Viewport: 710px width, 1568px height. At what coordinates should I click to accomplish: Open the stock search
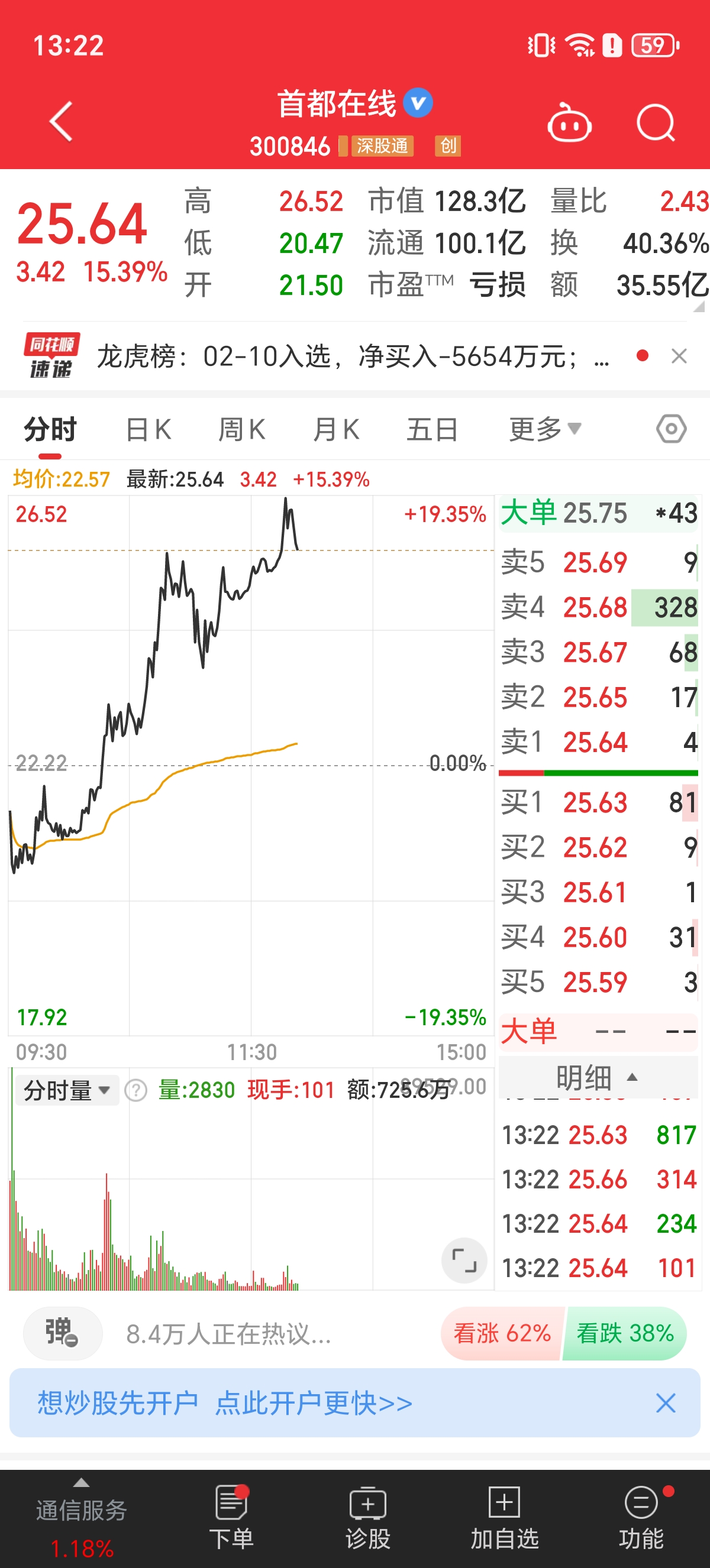point(656,121)
